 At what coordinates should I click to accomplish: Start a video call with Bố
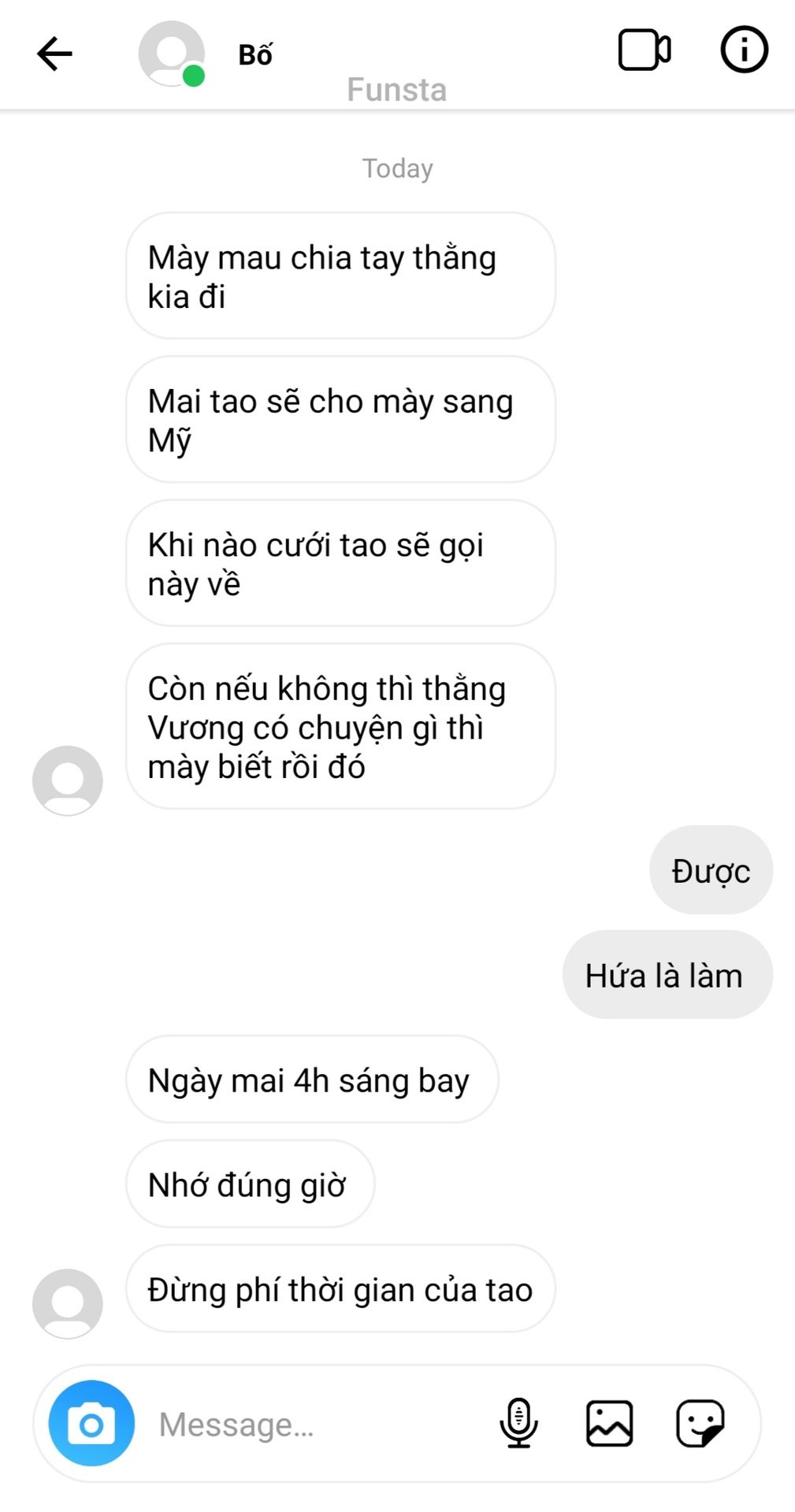pos(645,50)
